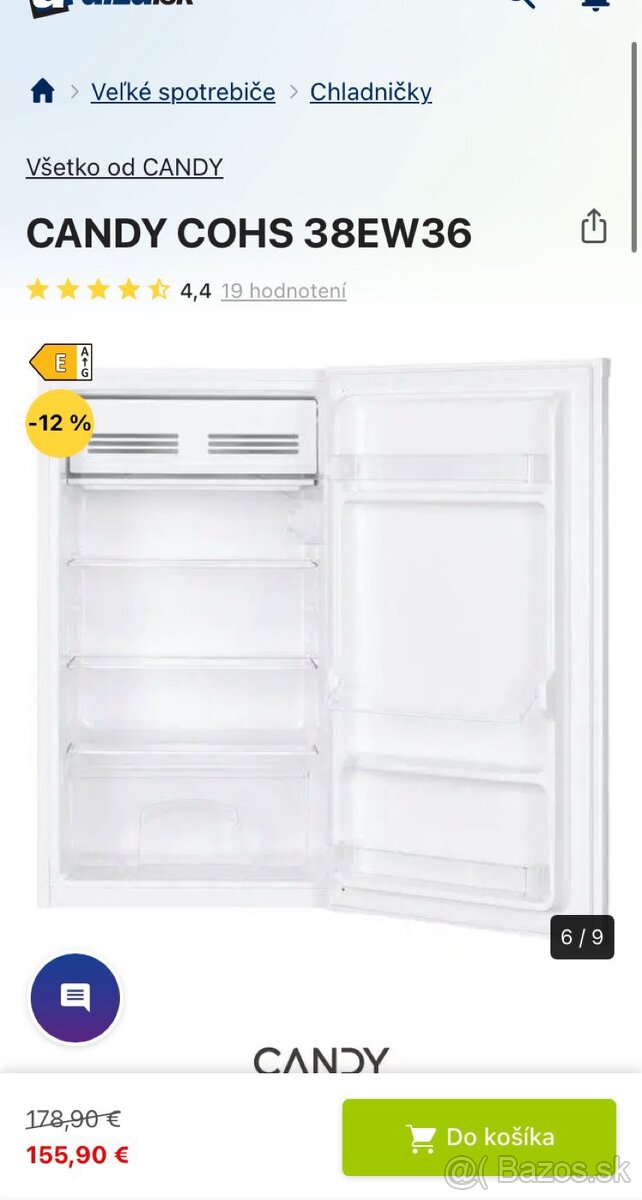Share the CANDY COHS 38EW36 product
Image resolution: width=642 pixels, height=1200 pixels.
pyautogui.click(x=593, y=226)
